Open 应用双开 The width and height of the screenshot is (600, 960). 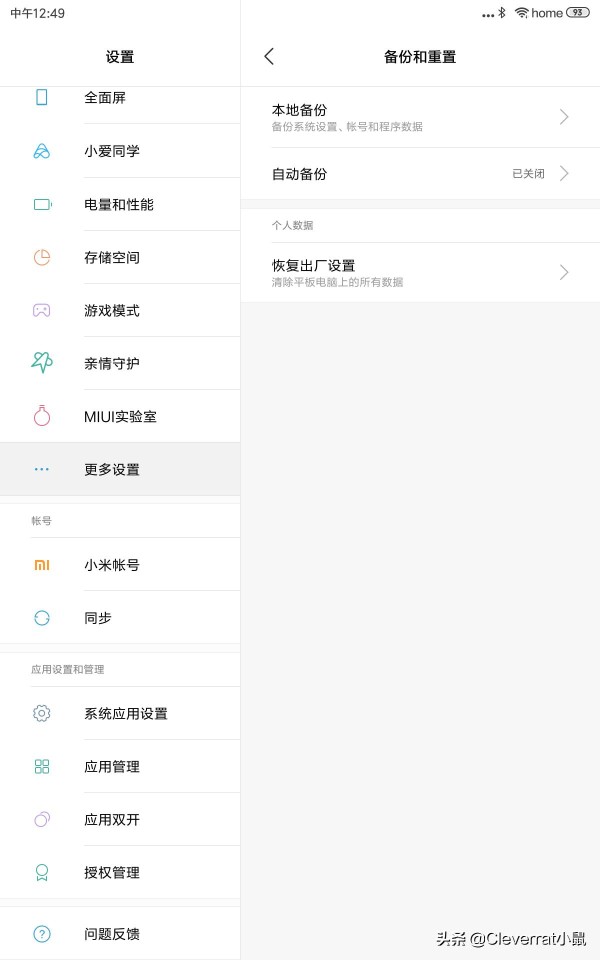tap(120, 819)
